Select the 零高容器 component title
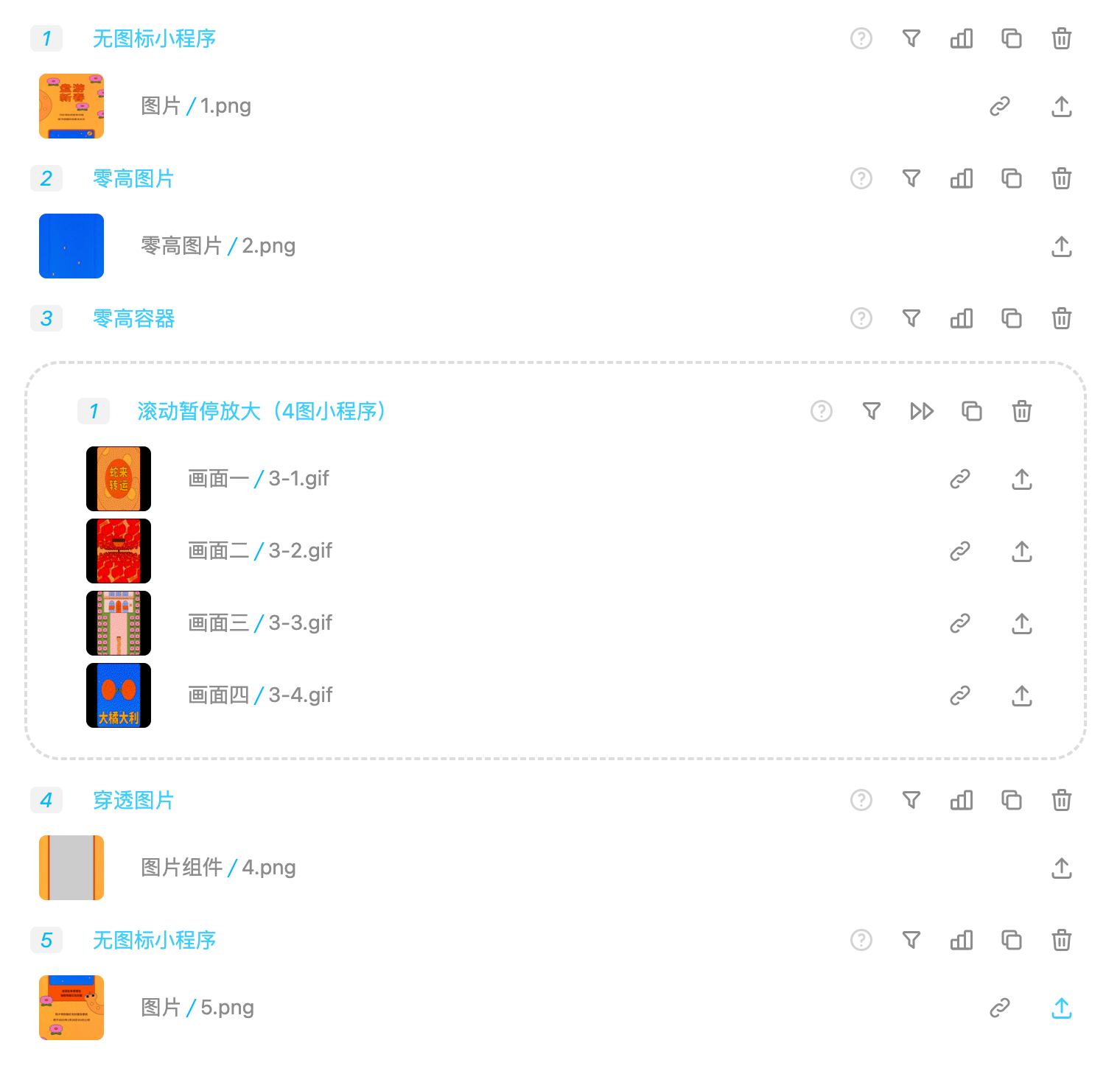This screenshot has height=1074, width=1120. [133, 318]
